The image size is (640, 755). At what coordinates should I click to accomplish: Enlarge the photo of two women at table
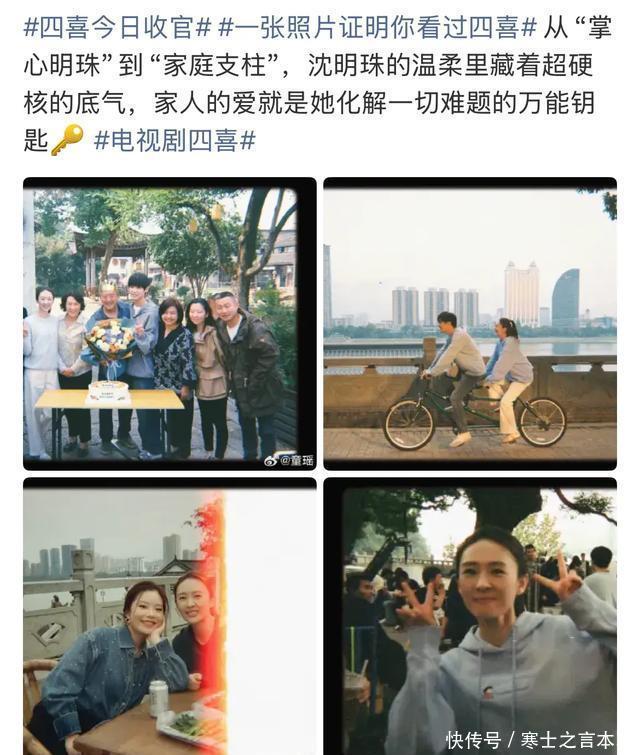click(x=169, y=615)
